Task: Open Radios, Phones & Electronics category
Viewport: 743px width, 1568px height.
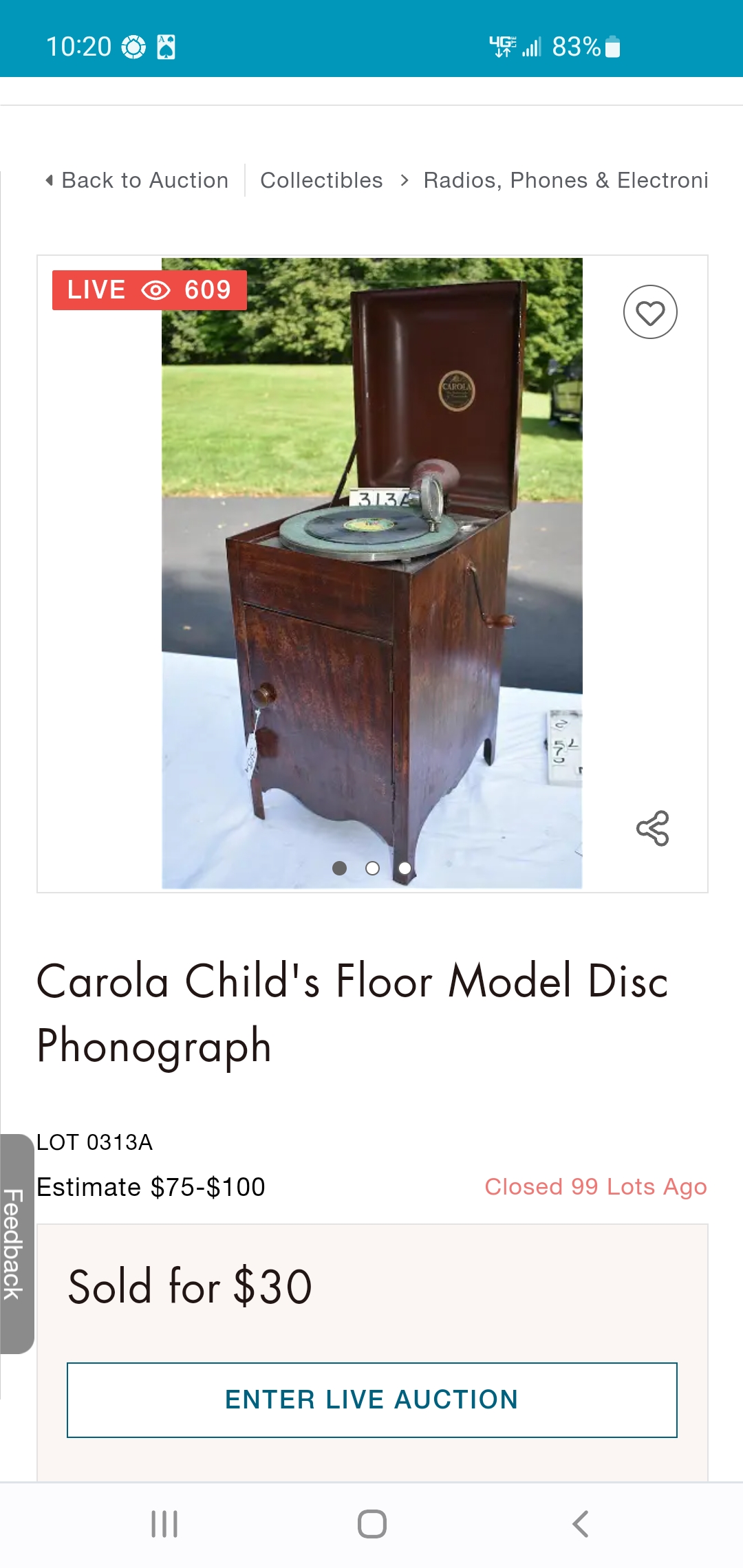Action: (x=566, y=180)
